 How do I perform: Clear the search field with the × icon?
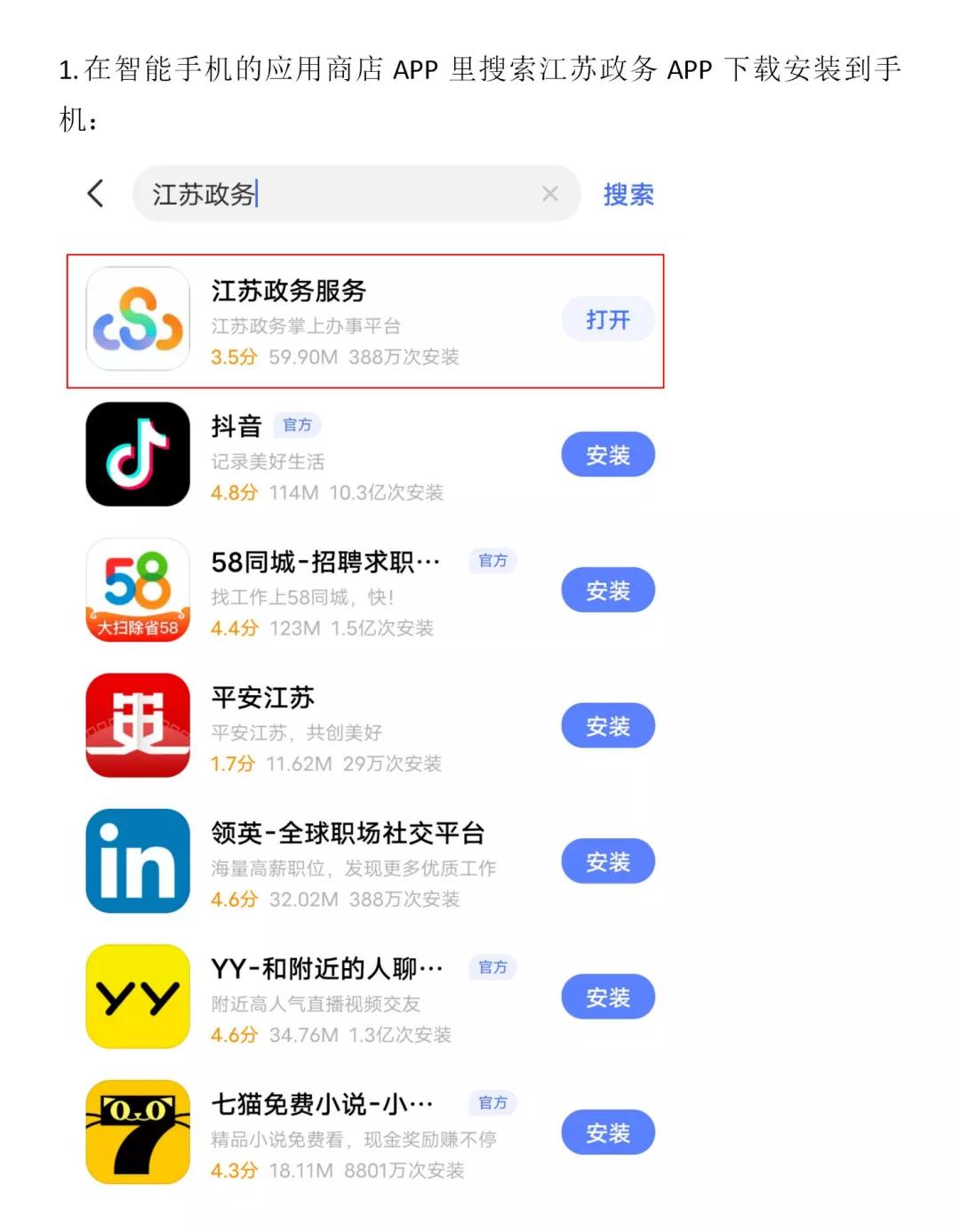pos(549,194)
